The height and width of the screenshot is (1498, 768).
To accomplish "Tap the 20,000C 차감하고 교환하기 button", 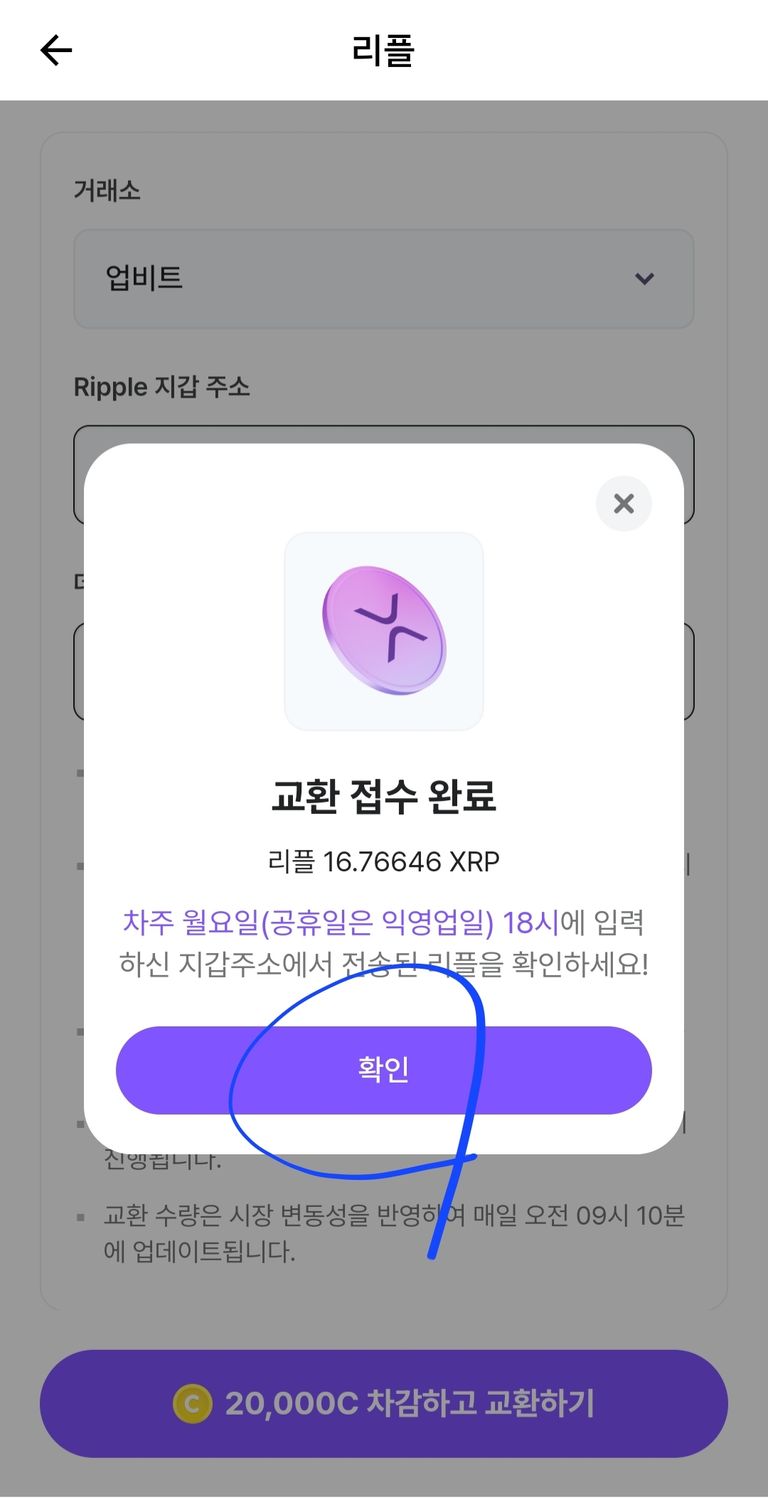I will click(x=384, y=1405).
